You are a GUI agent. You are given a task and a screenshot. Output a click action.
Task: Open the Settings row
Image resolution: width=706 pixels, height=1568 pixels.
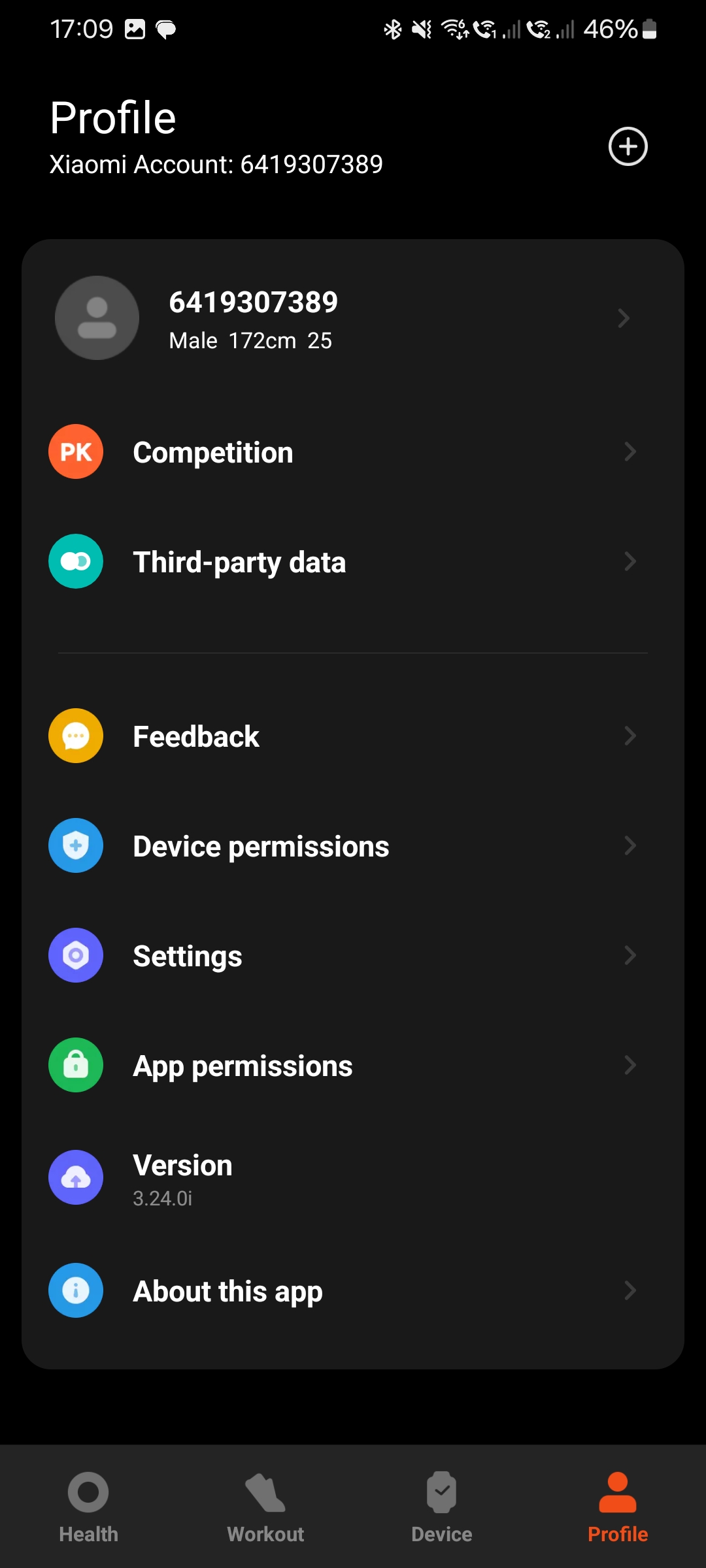(353, 956)
